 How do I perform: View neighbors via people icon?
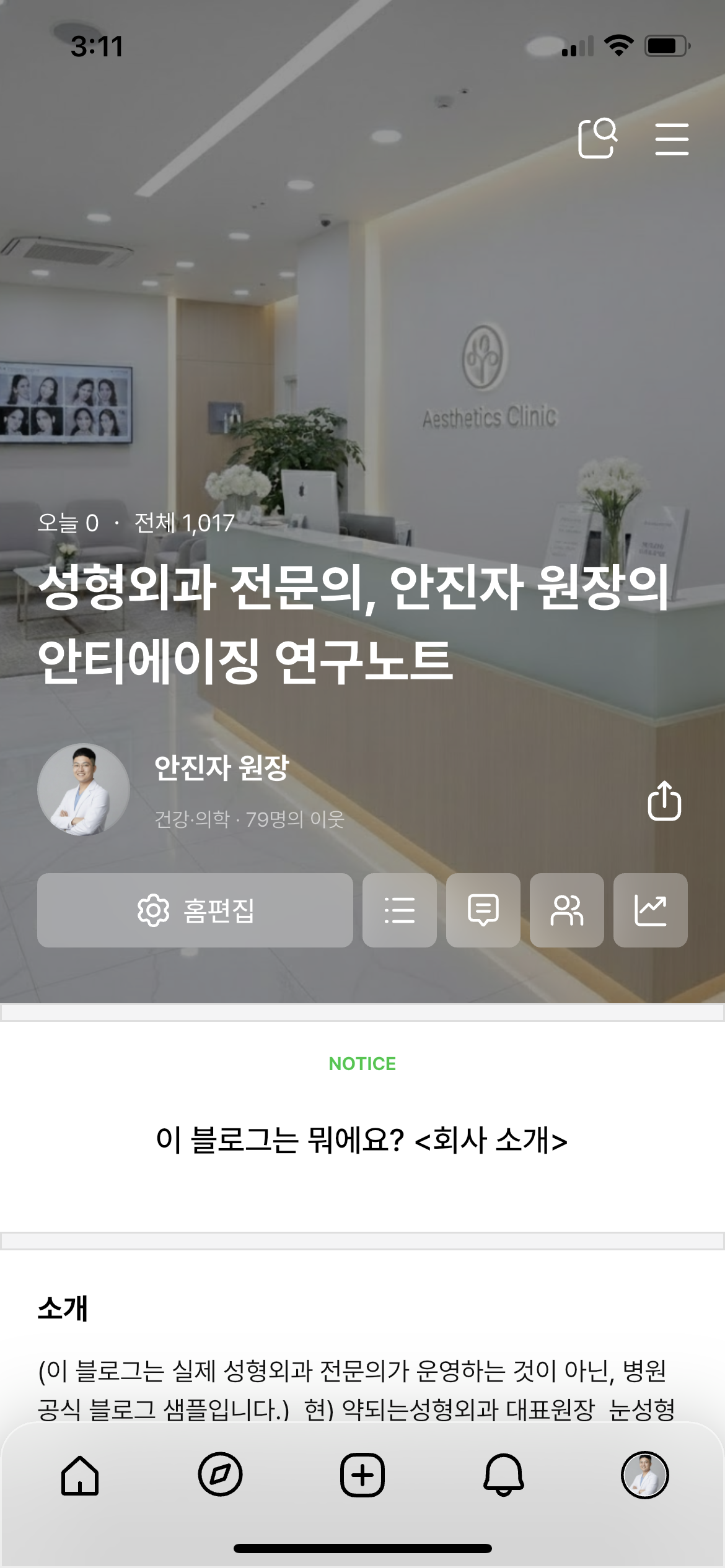point(567,910)
